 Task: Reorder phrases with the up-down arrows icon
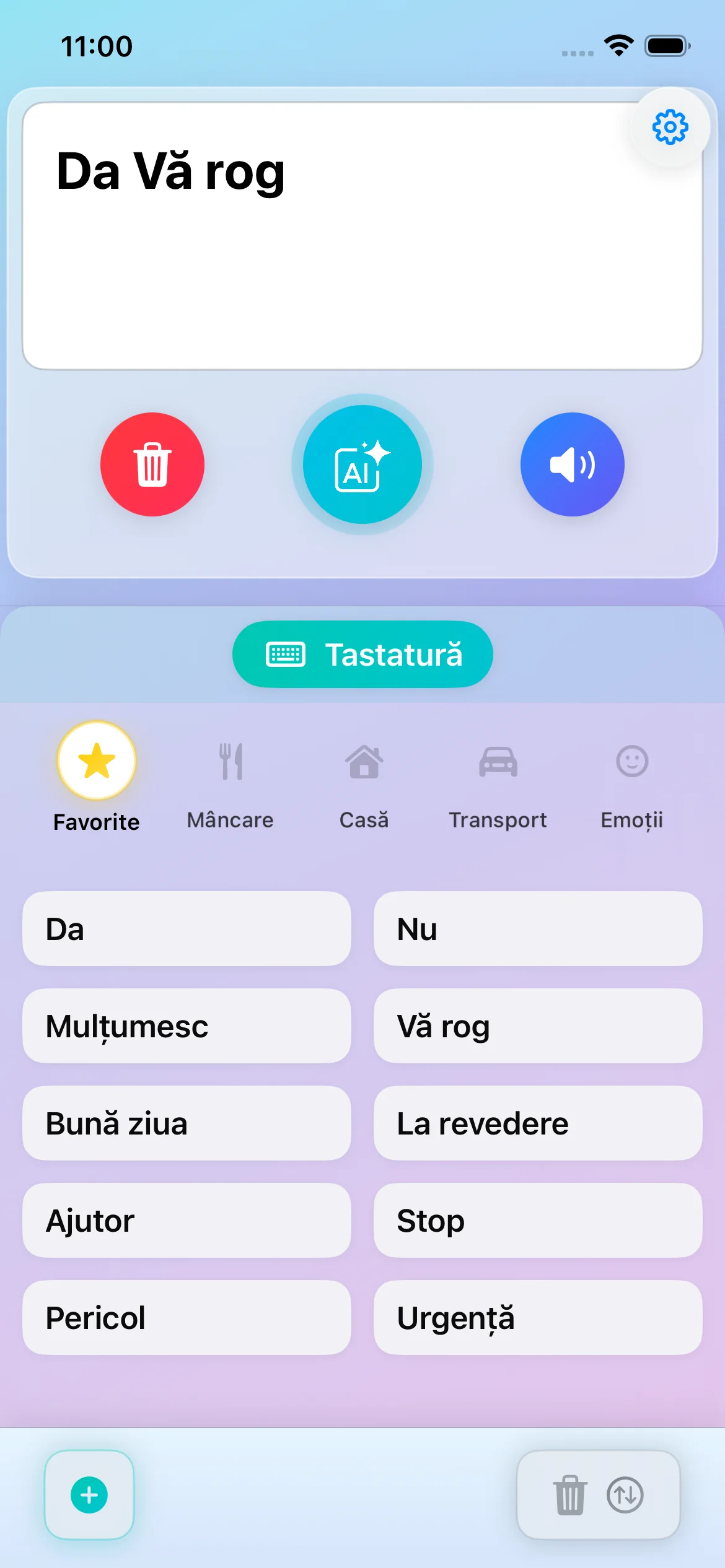(625, 1495)
